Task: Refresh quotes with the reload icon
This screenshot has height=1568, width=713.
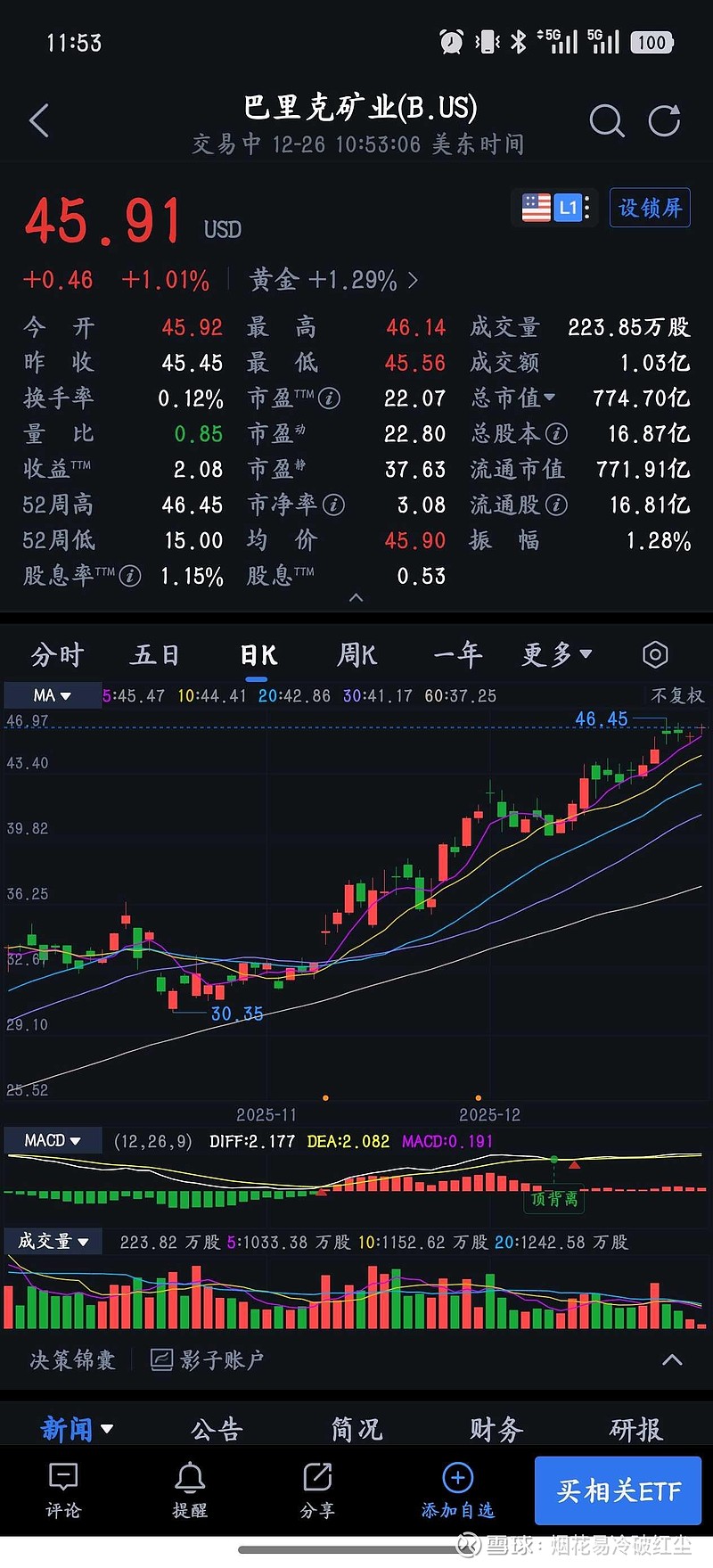Action: click(664, 120)
